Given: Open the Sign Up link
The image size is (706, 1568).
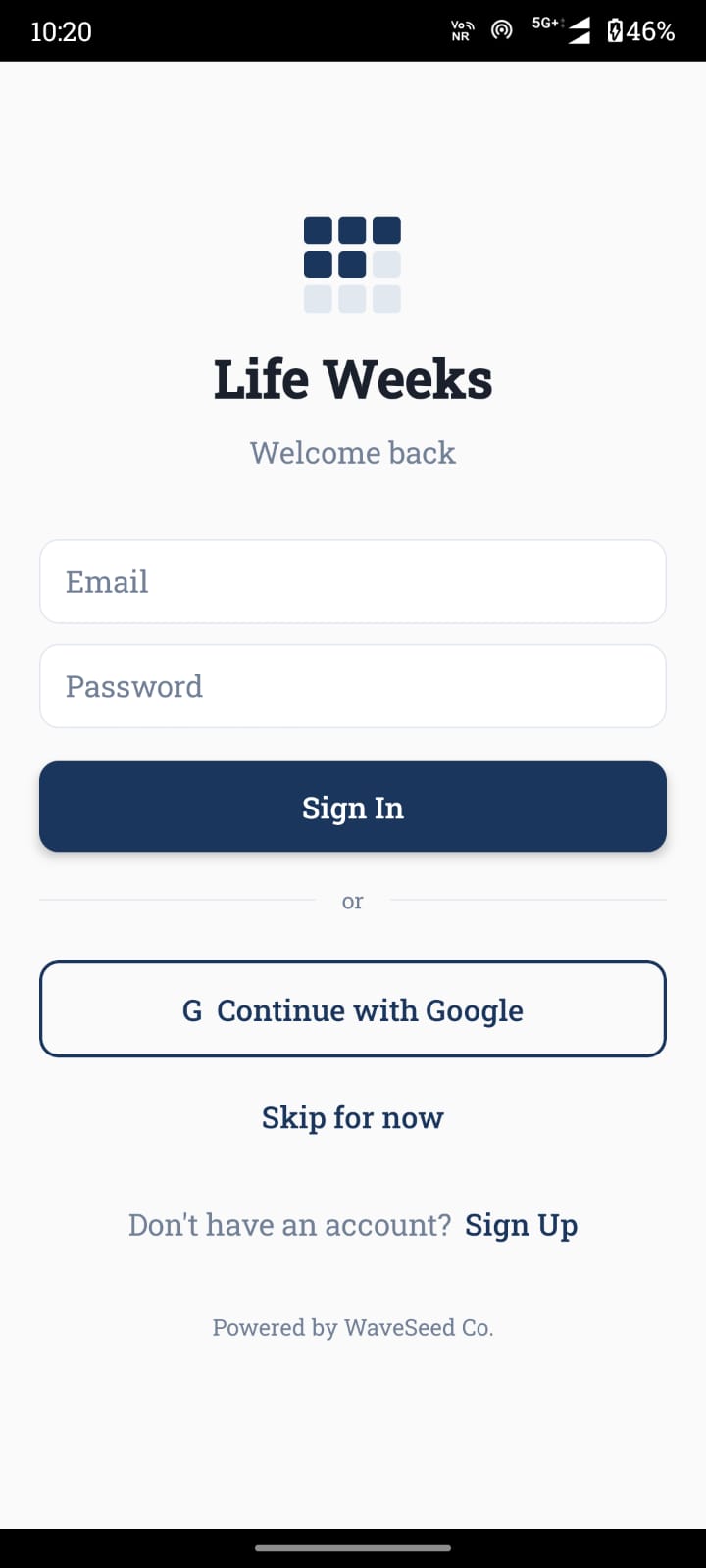Looking at the screenshot, I should [x=521, y=1225].
